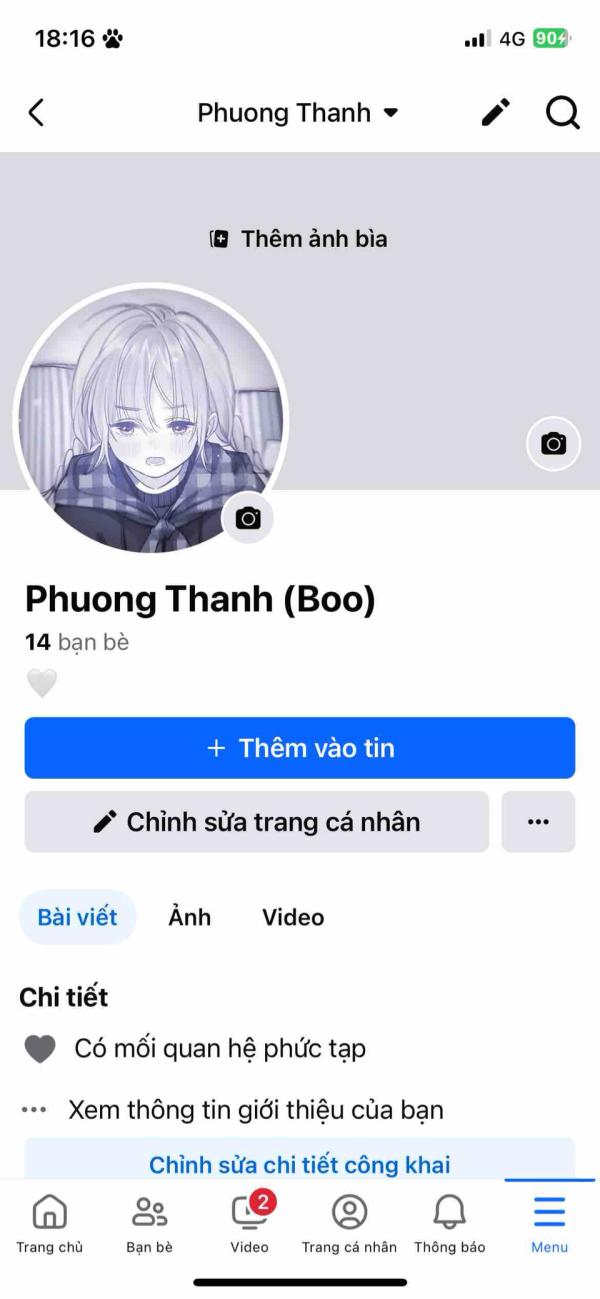The width and height of the screenshot is (600, 1299).
Task: Open the Phuong Thanh profile switcher dropdown
Action: [297, 113]
